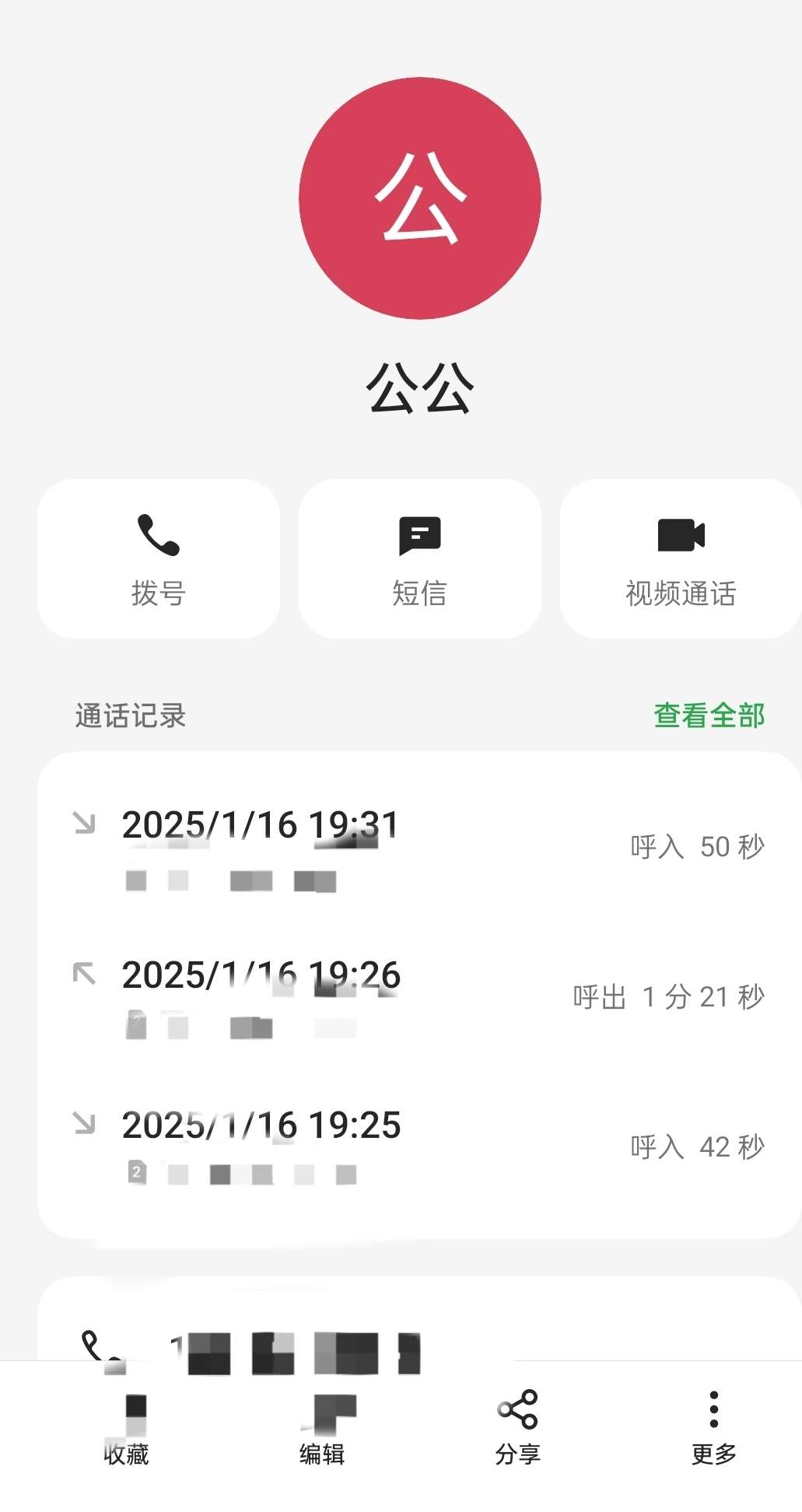
Task: Start a 视频通话 with 公公
Action: (681, 558)
